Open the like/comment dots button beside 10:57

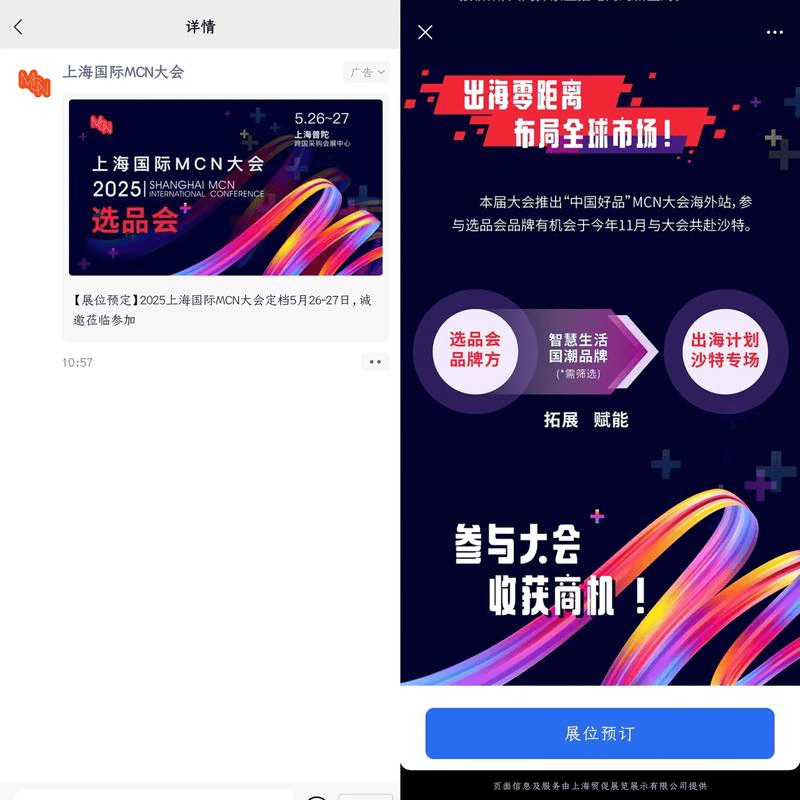click(375, 362)
